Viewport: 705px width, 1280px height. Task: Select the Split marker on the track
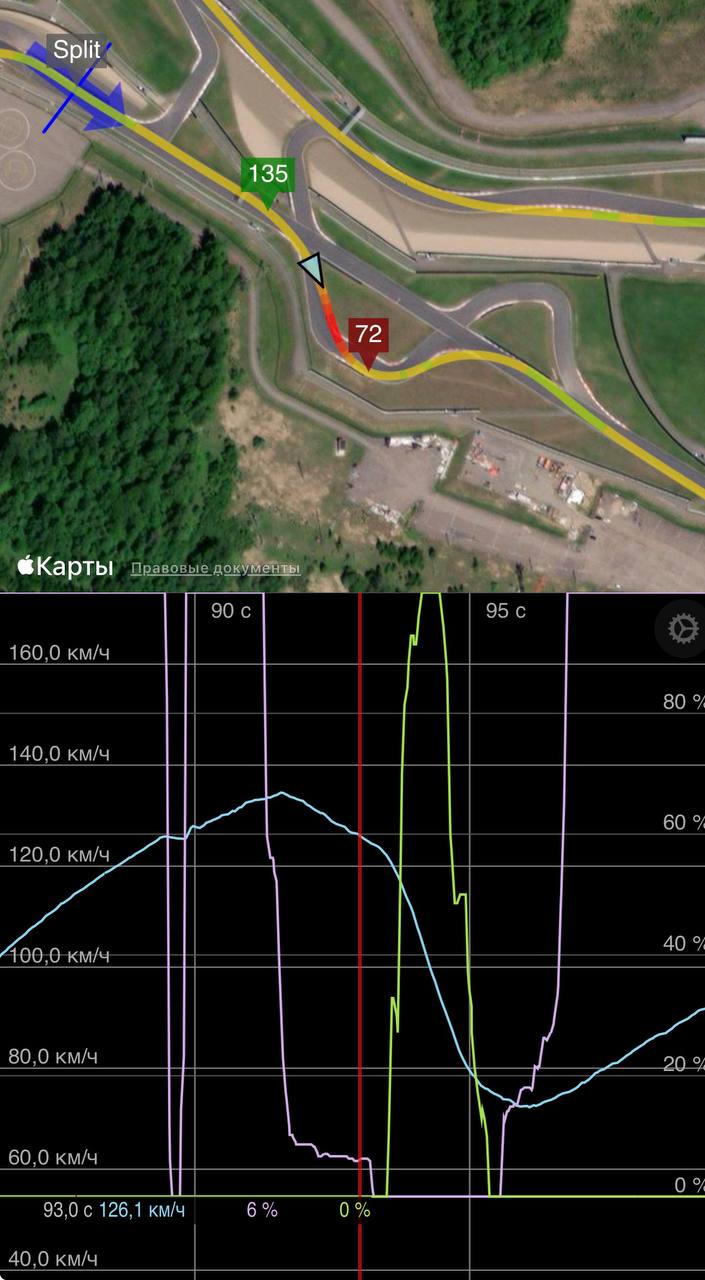76,51
